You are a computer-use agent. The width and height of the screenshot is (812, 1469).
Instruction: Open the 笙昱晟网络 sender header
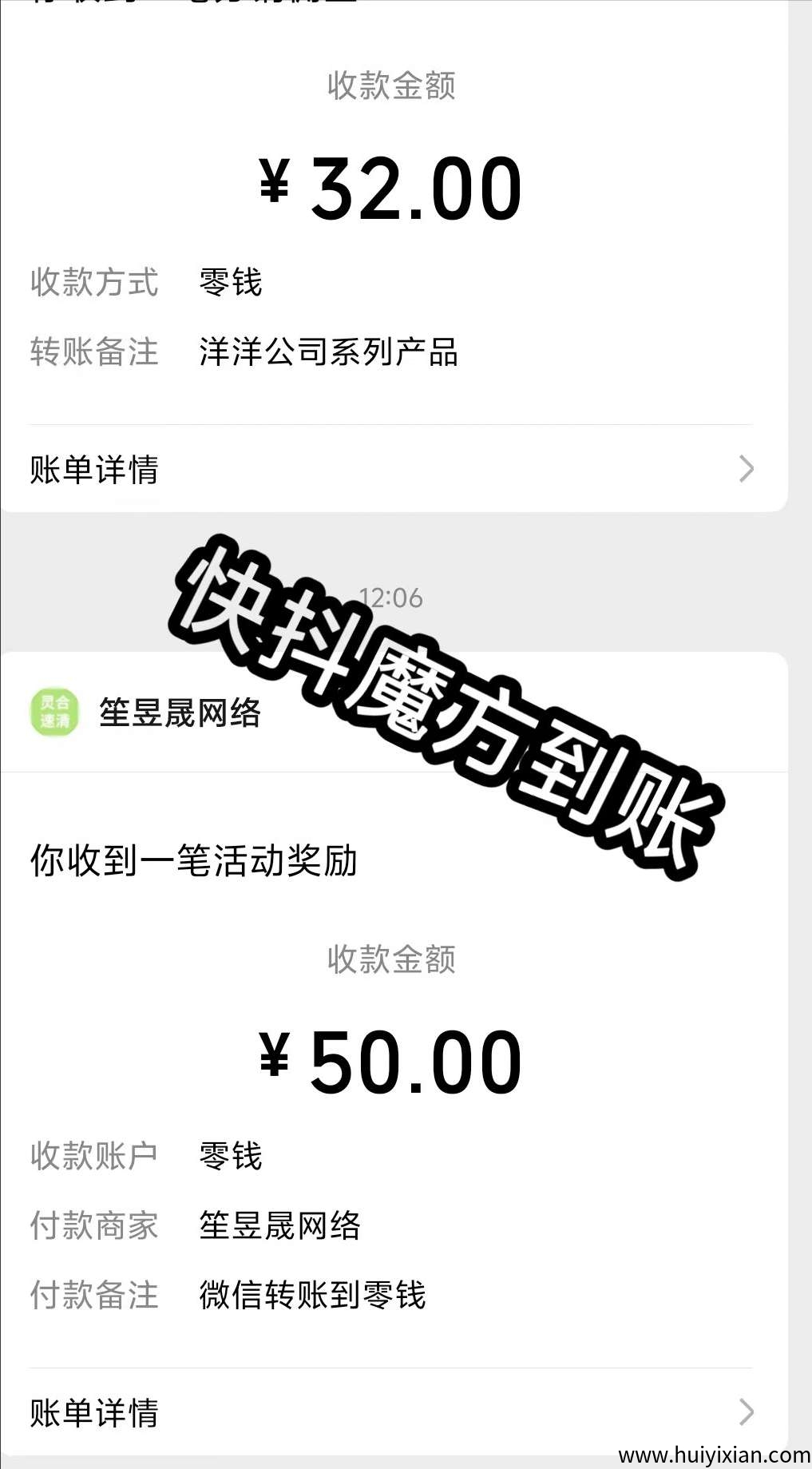(180, 713)
